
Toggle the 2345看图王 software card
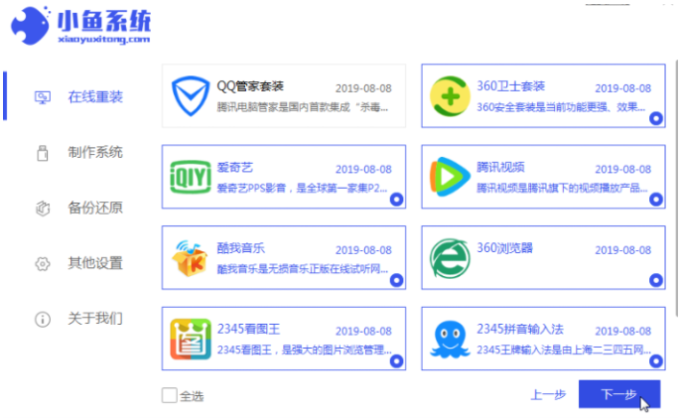click(283, 338)
